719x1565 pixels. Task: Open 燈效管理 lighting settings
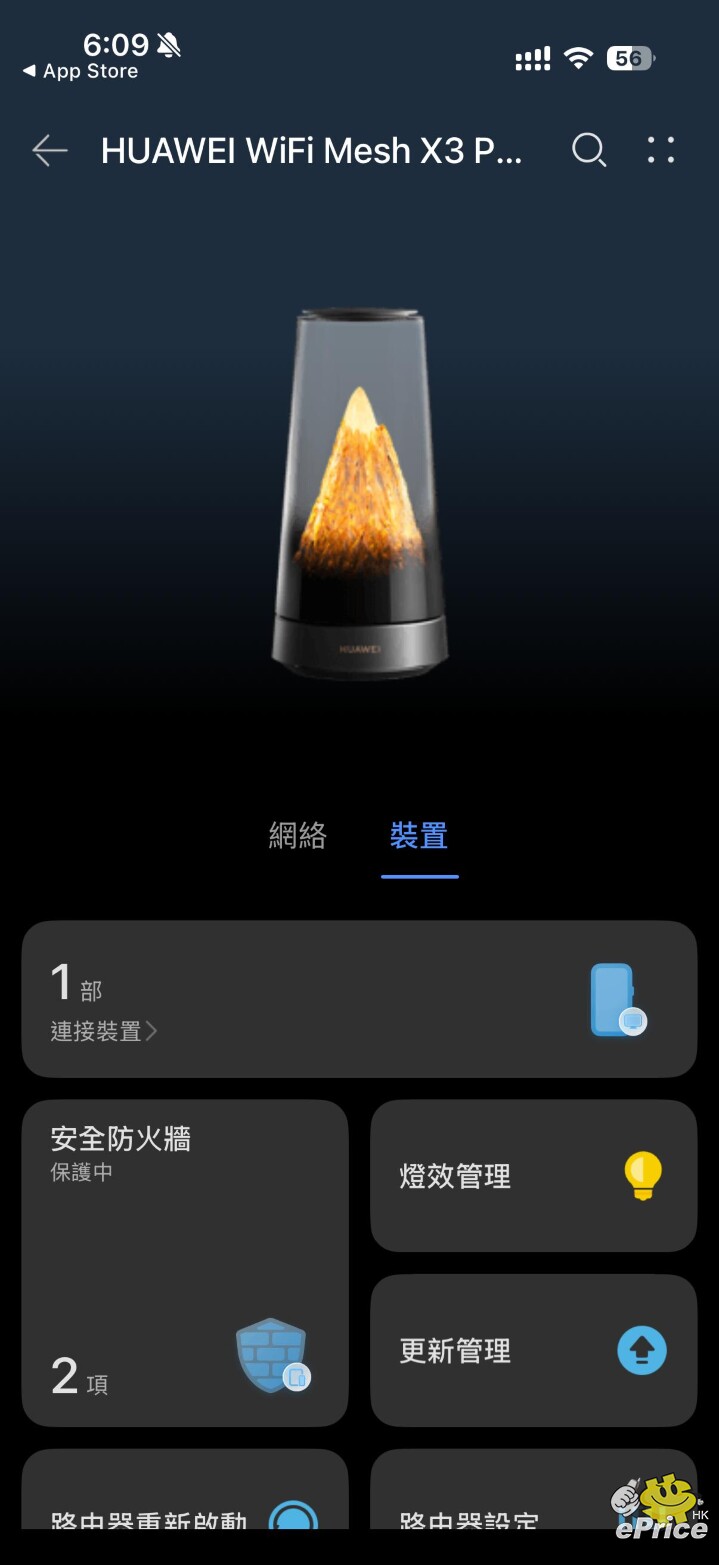[533, 1176]
